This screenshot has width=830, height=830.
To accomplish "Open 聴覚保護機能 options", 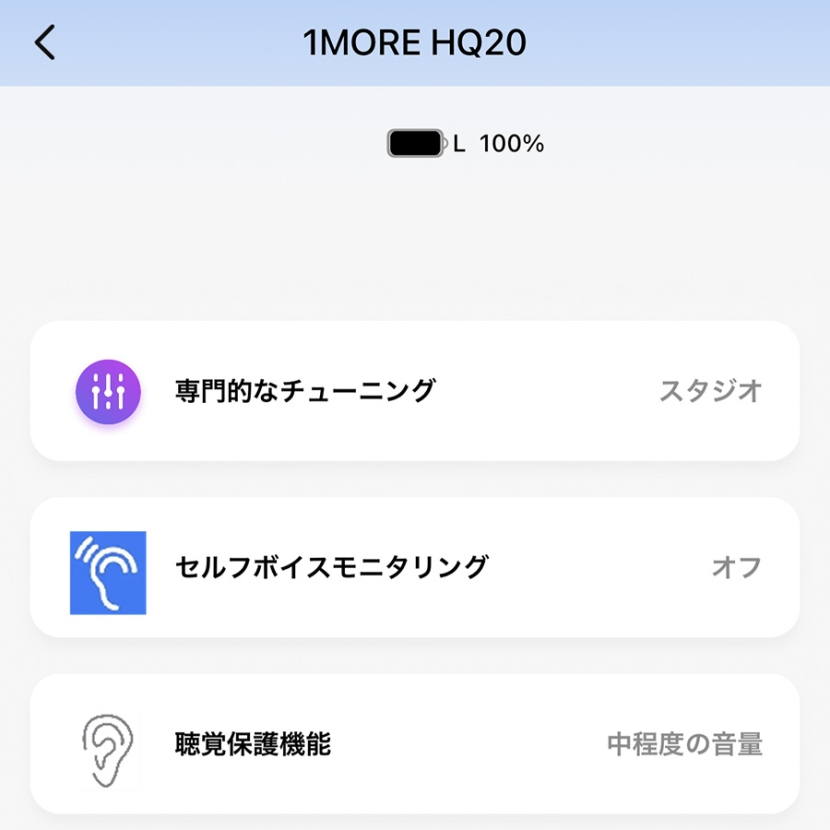I will [x=414, y=744].
